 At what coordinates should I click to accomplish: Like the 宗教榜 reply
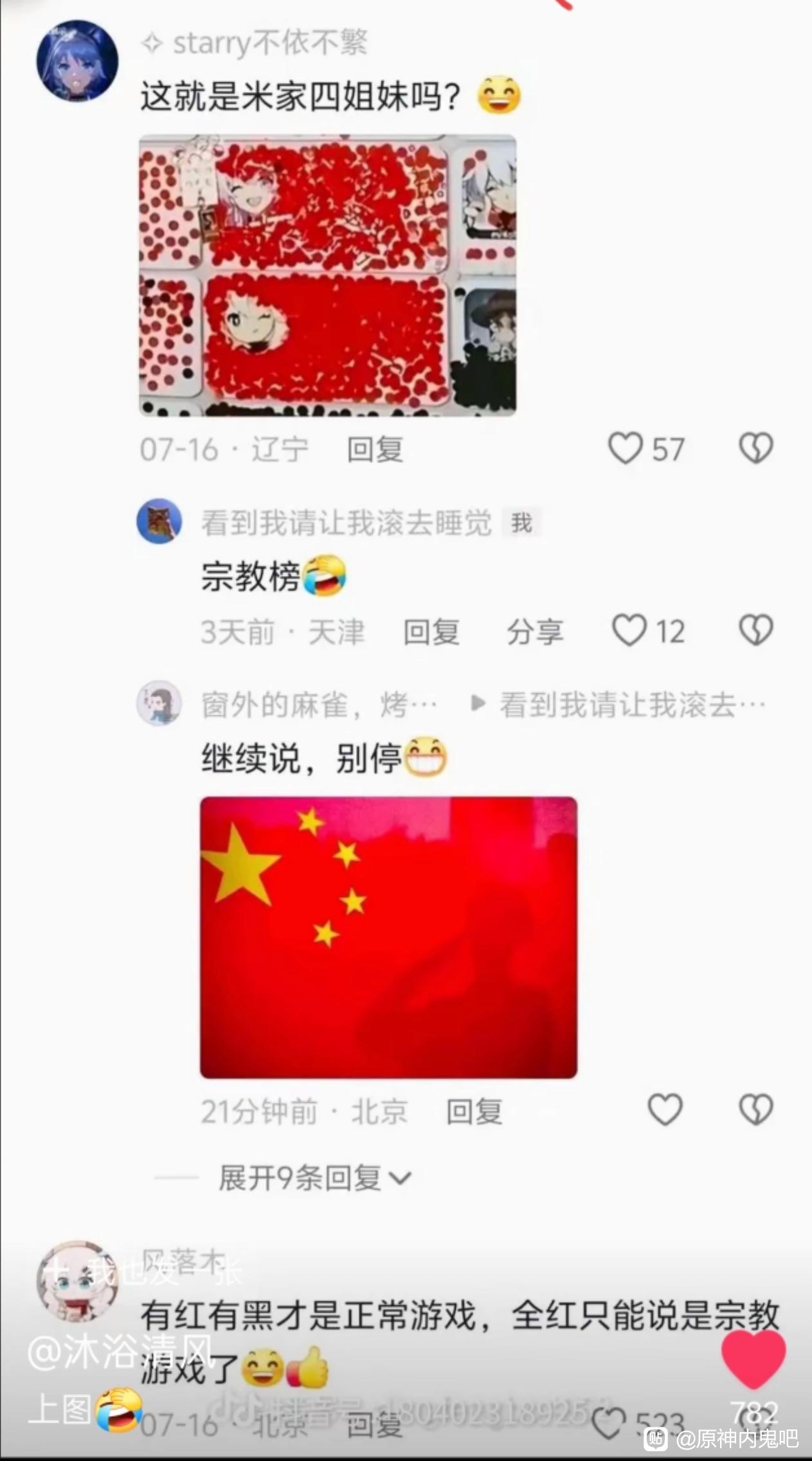[629, 630]
